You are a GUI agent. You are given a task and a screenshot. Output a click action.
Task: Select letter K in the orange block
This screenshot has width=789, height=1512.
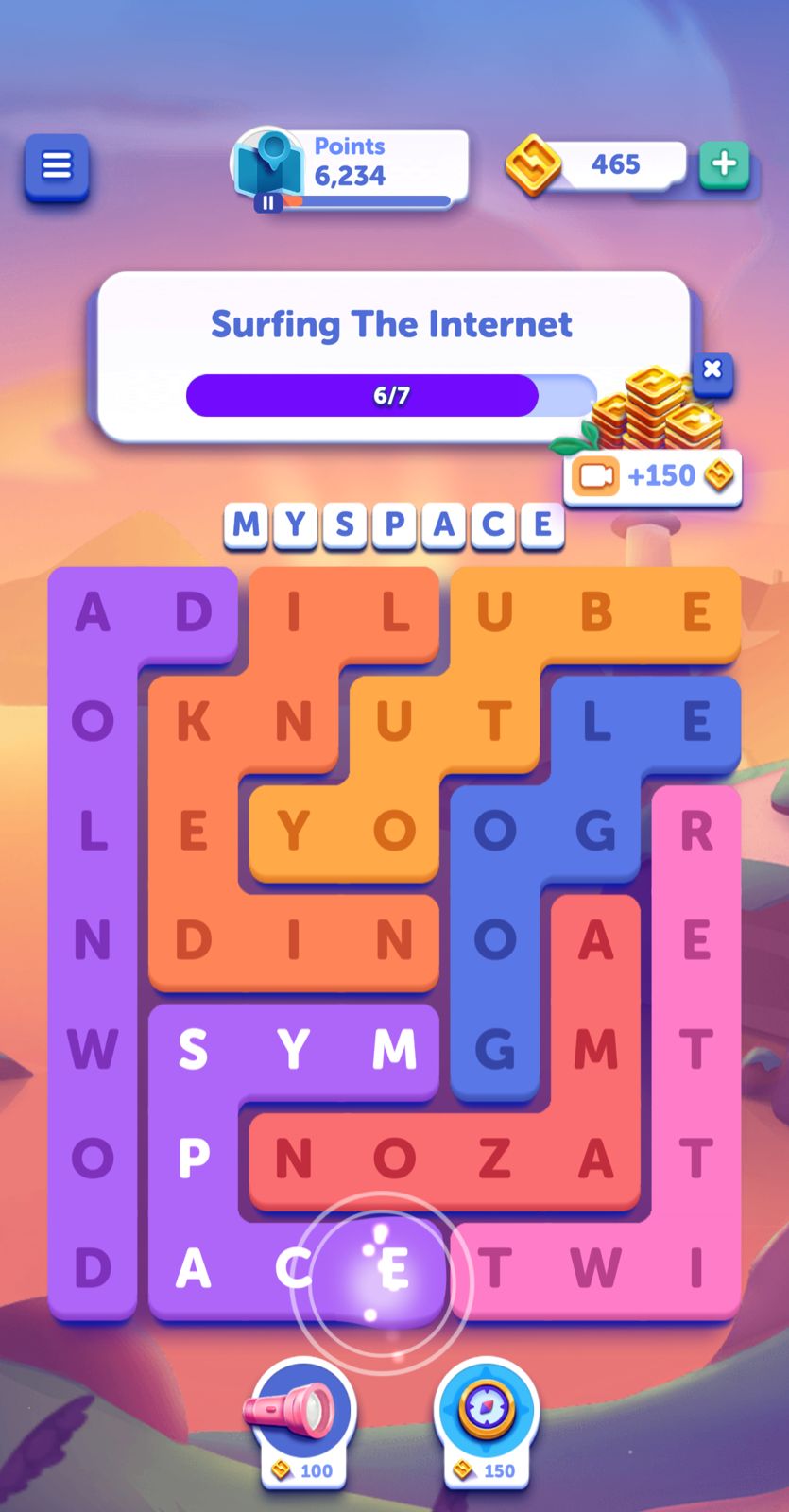tap(193, 723)
